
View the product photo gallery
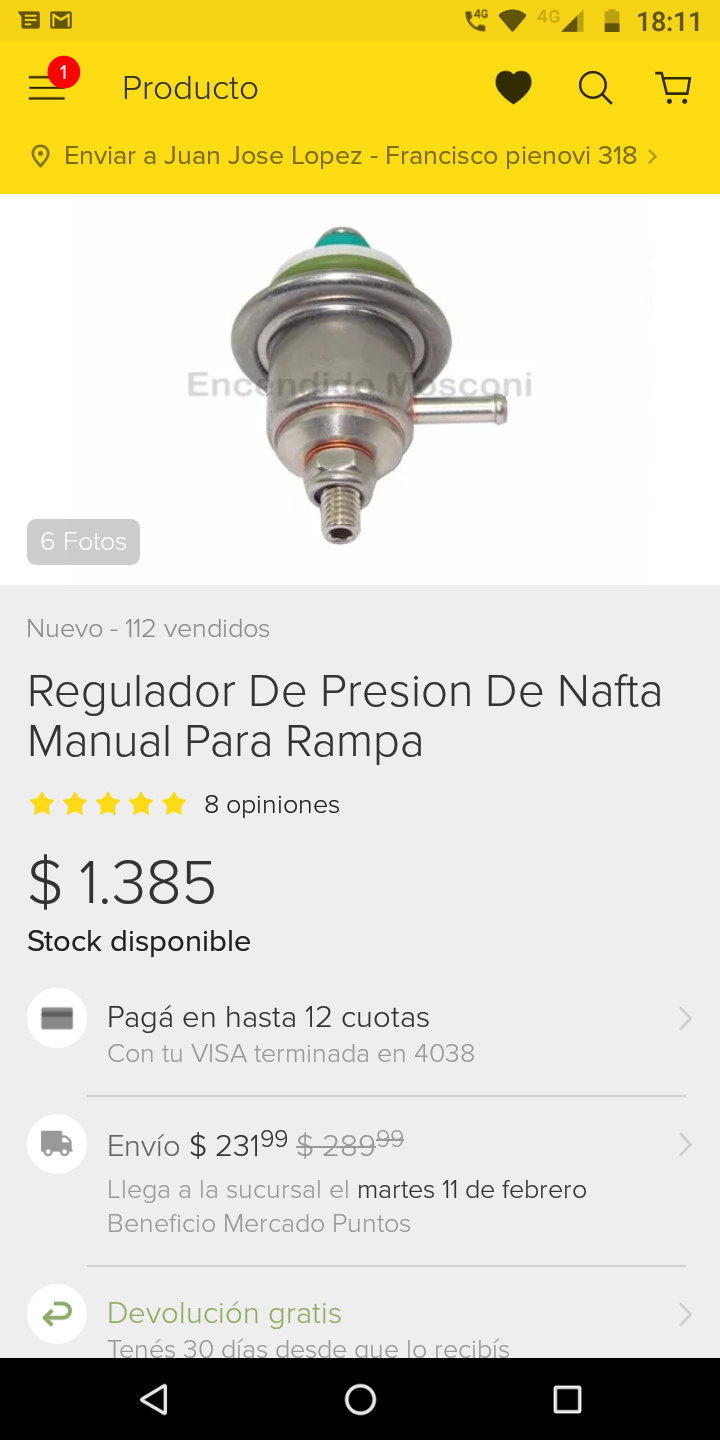click(x=360, y=388)
